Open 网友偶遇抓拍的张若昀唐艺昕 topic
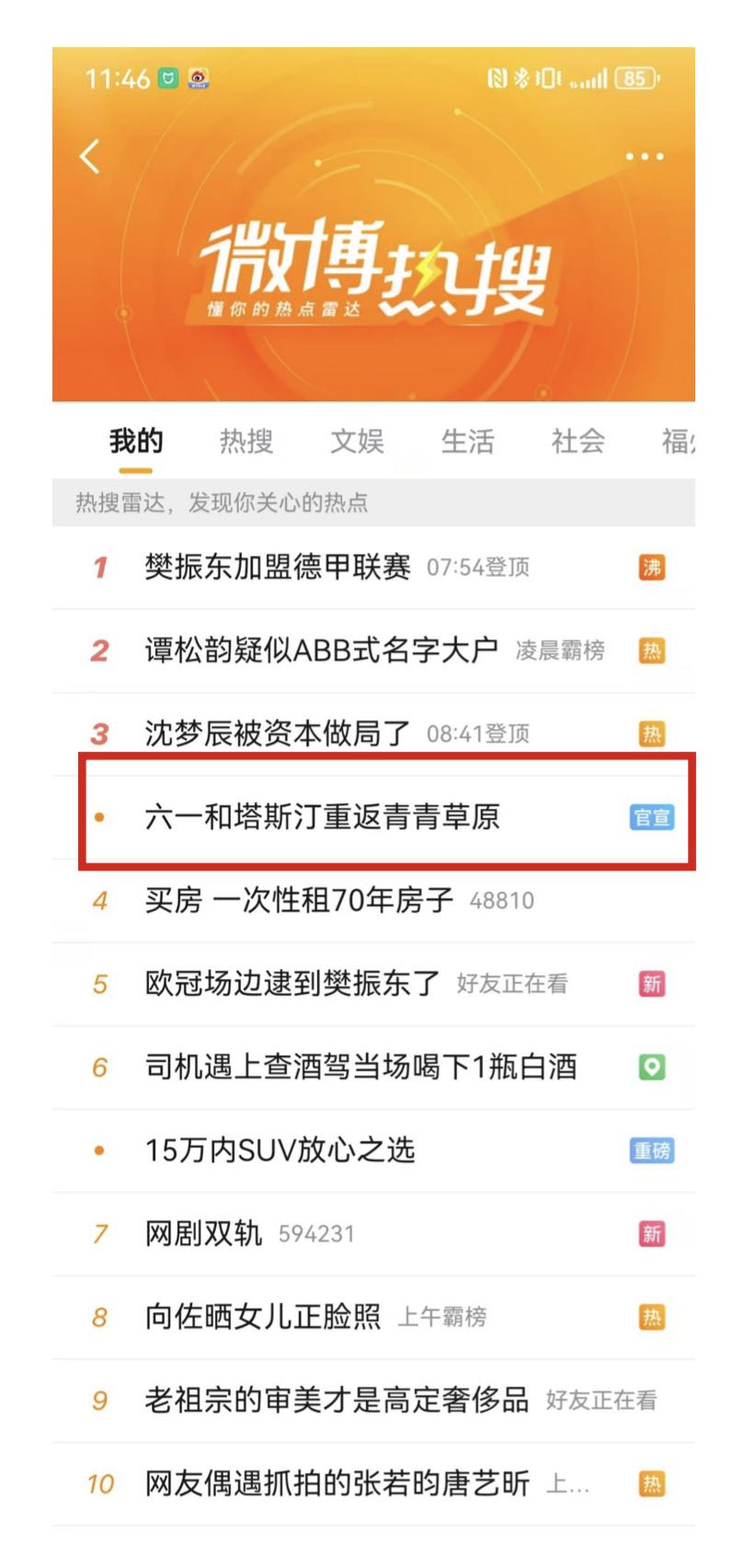Viewport: 744px width, 1568px height. (337, 1483)
